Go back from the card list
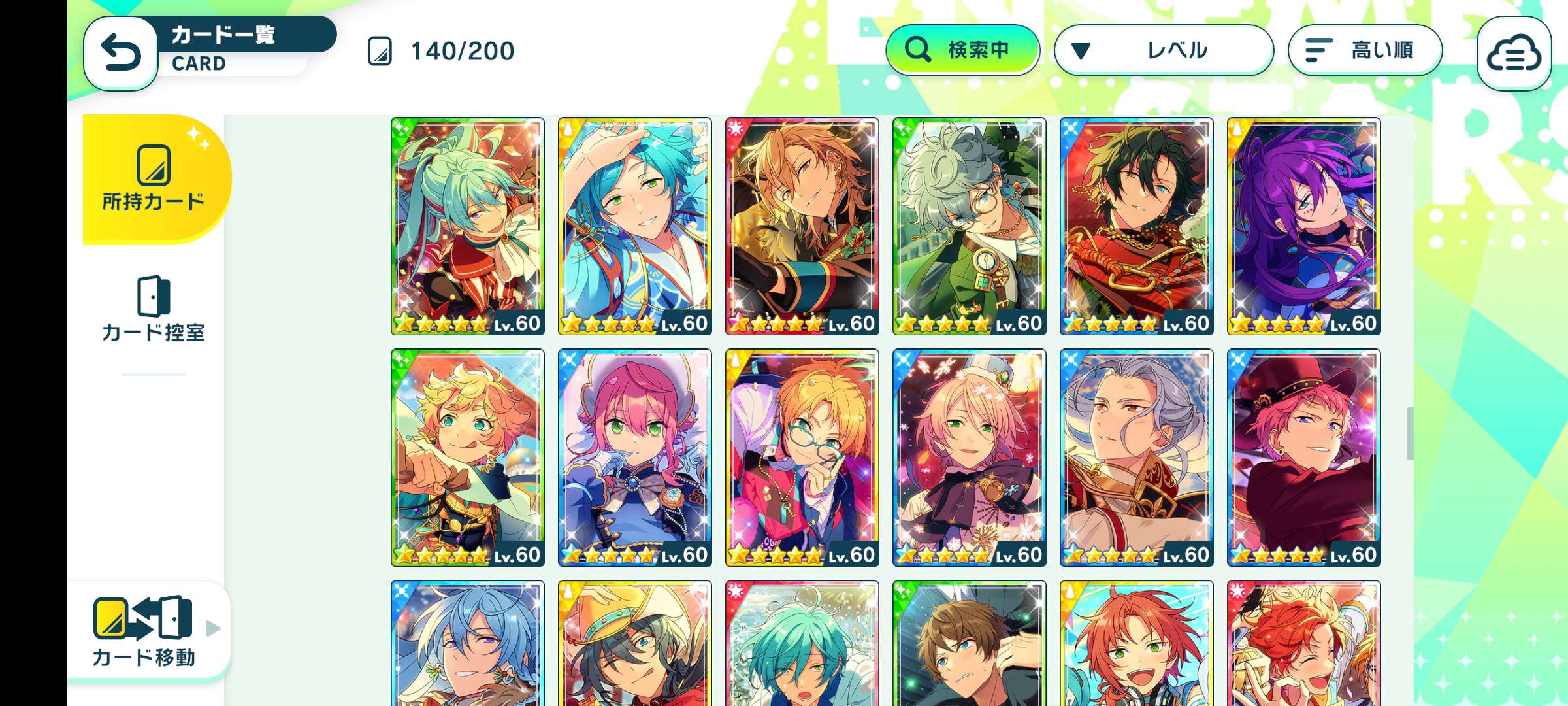 121,52
